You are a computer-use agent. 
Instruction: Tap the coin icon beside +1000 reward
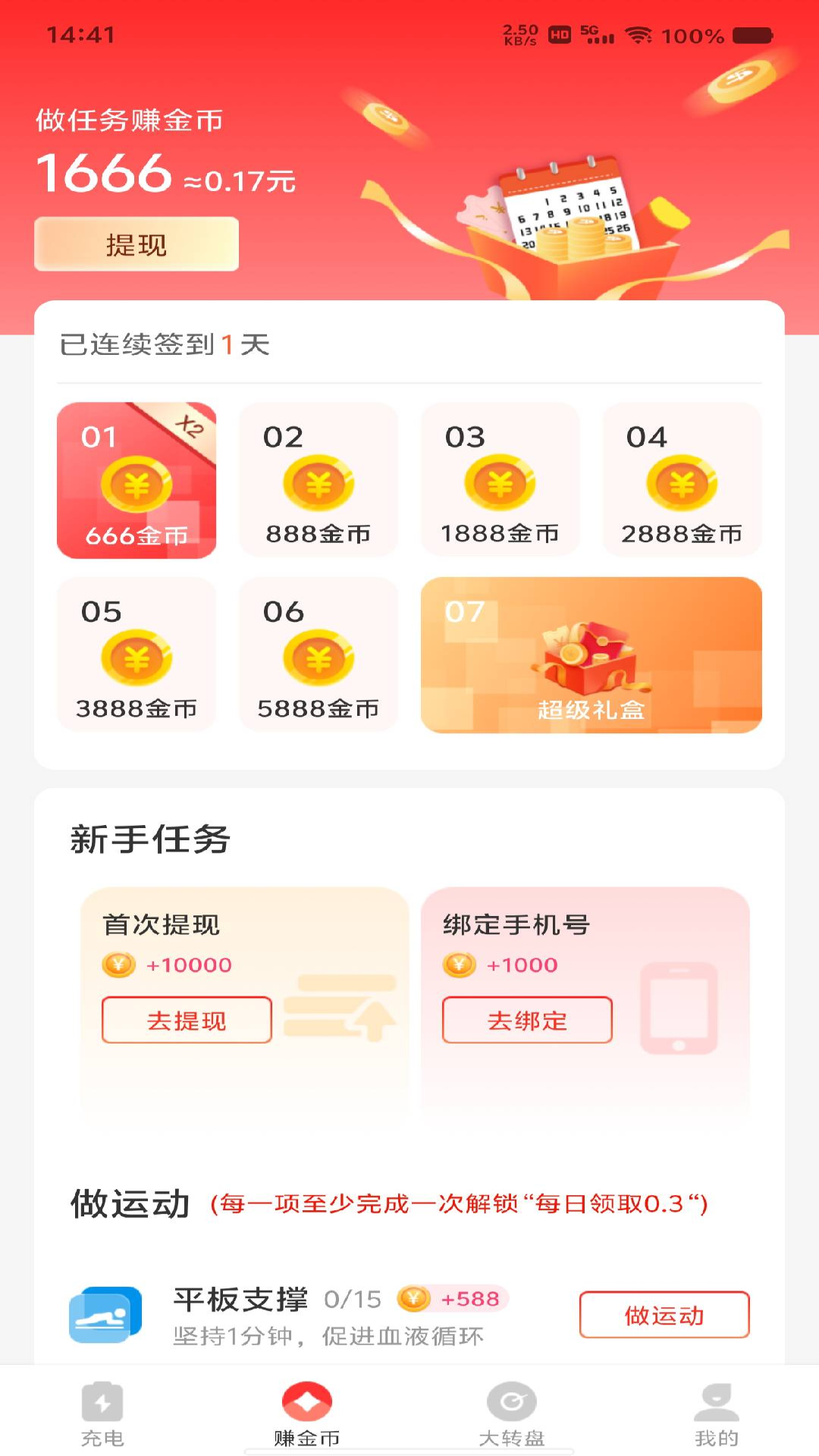coord(457,965)
